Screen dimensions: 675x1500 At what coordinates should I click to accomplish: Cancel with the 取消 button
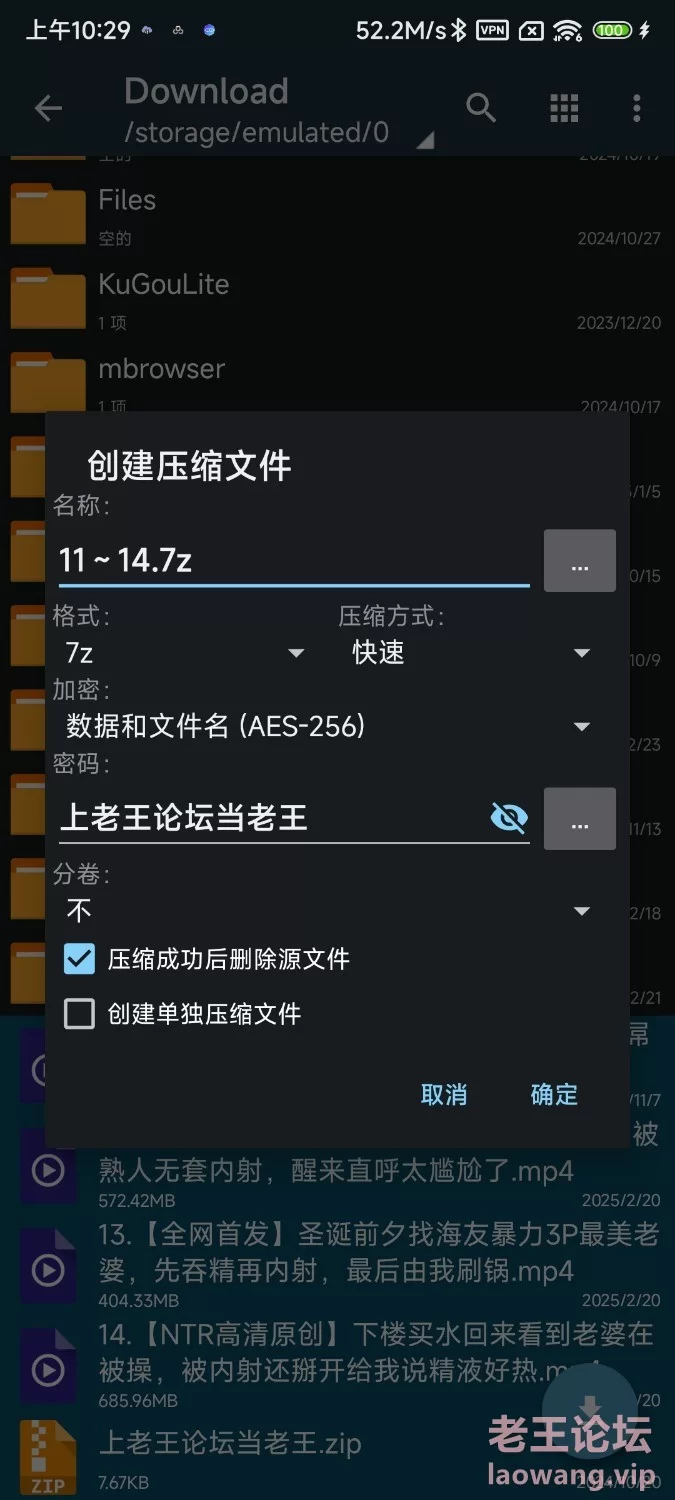444,1094
